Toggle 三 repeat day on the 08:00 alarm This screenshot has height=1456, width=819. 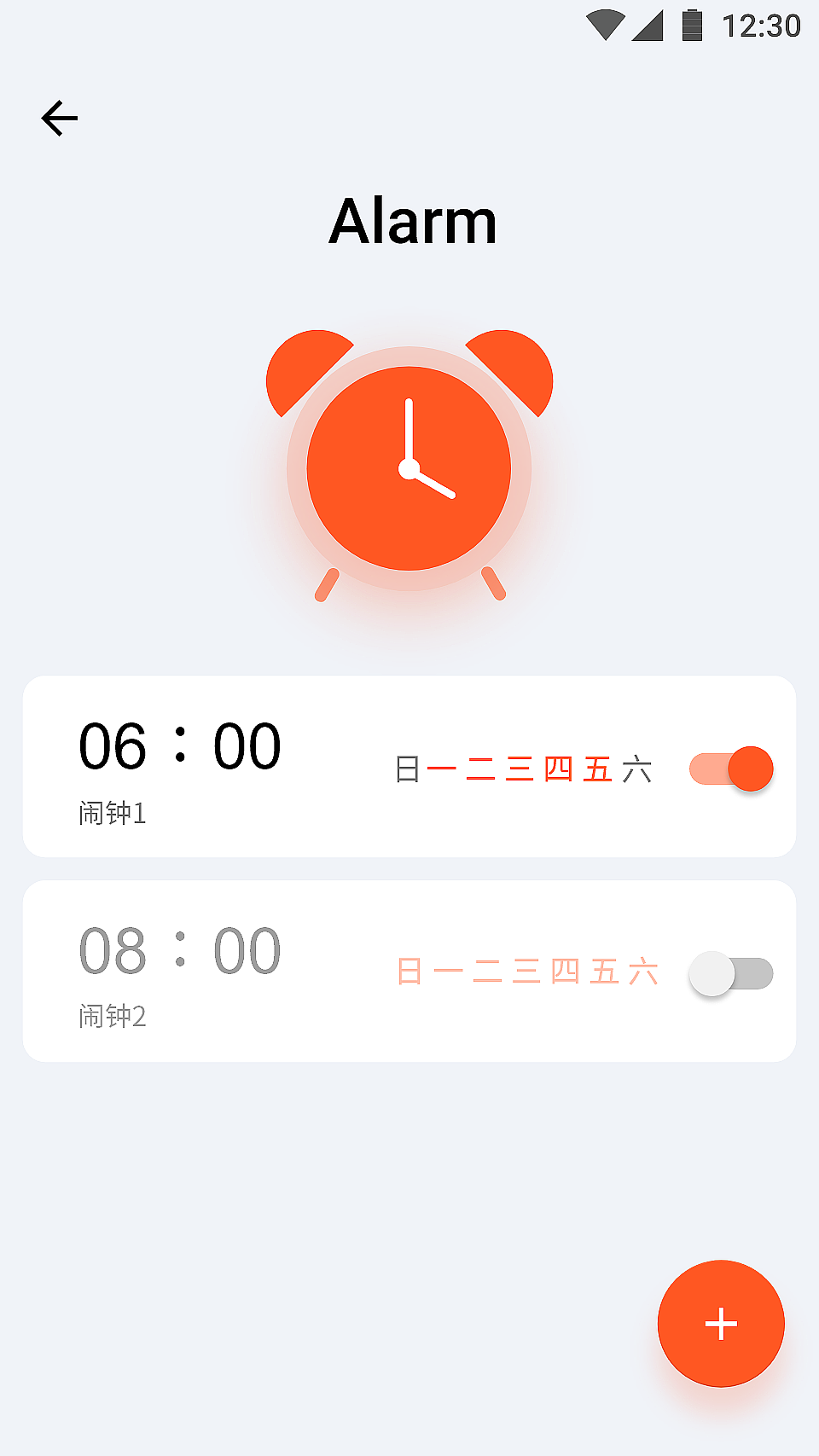coord(524,972)
